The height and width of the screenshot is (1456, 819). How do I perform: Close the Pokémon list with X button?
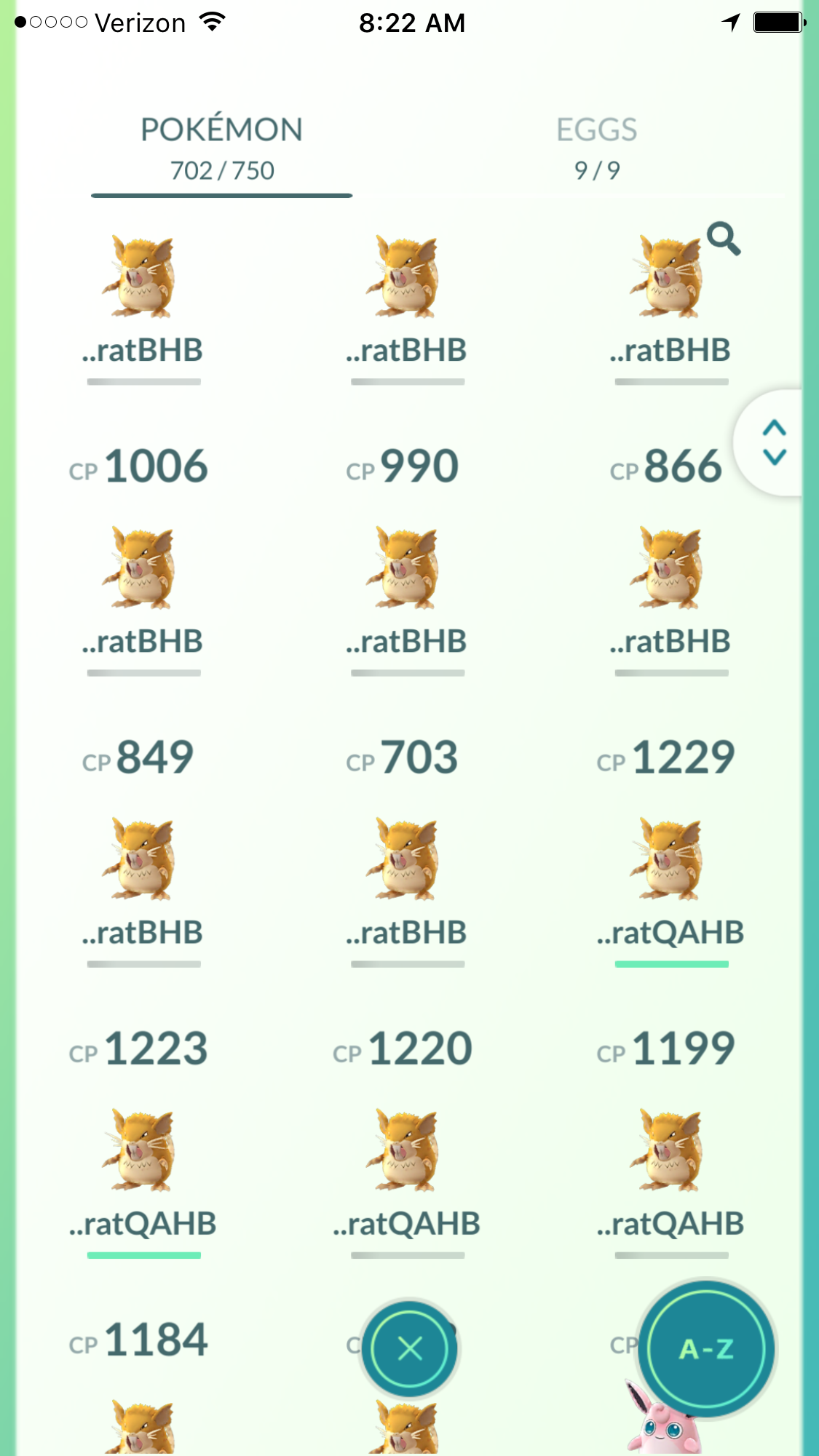pyautogui.click(x=410, y=1349)
